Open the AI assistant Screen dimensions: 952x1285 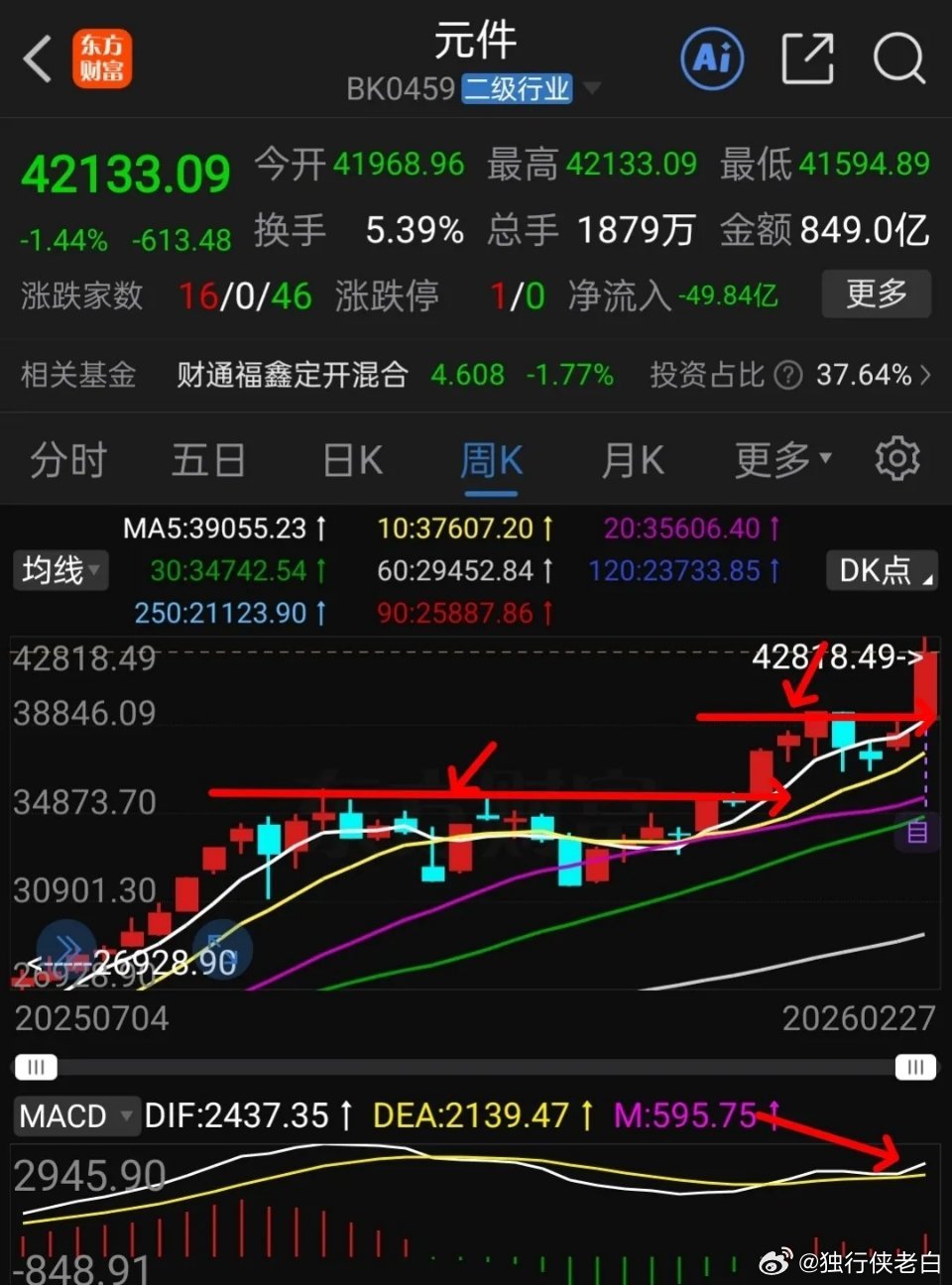pyautogui.click(x=712, y=58)
